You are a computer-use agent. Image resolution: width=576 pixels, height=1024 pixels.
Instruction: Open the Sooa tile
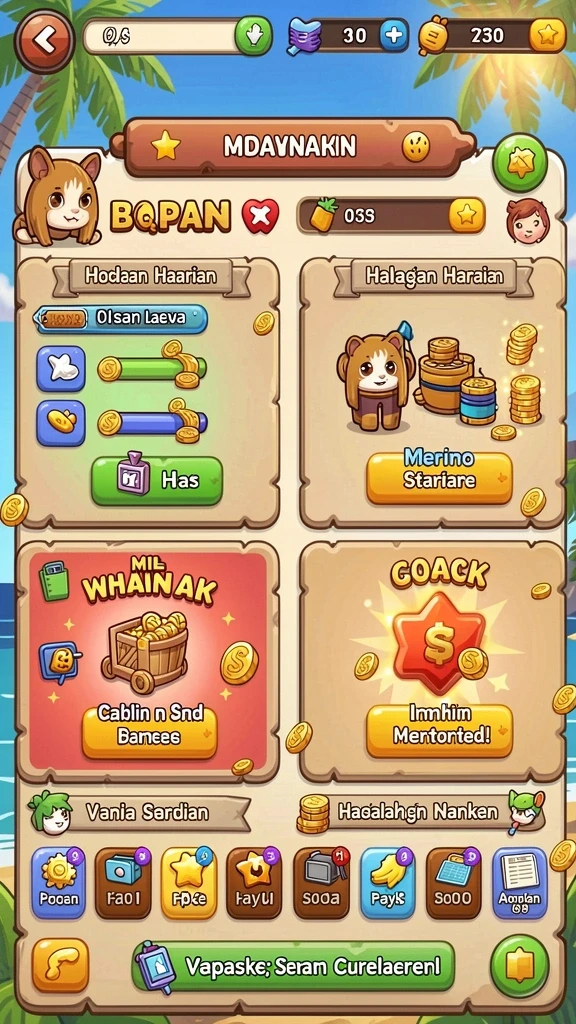coord(321,882)
